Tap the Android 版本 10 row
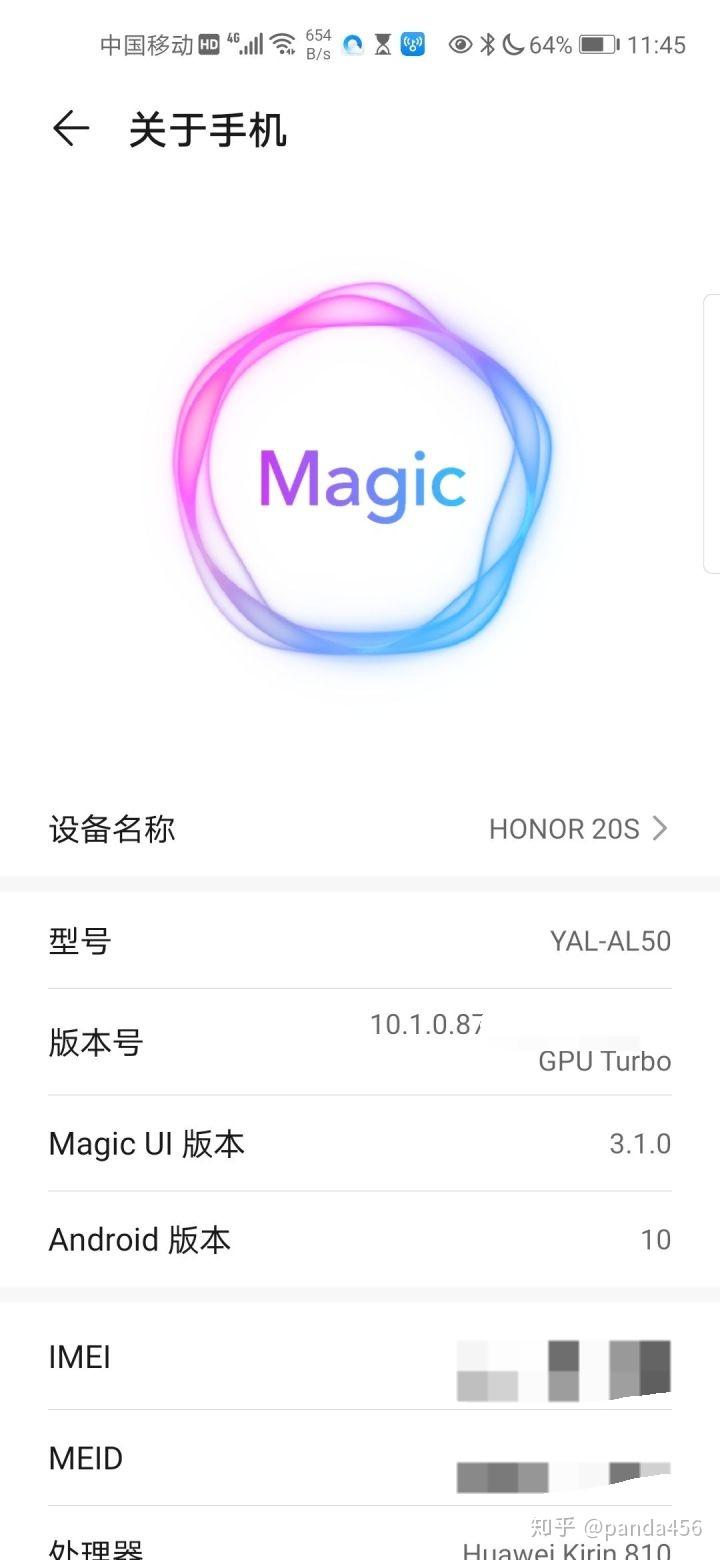This screenshot has height=1560, width=720. [x=360, y=1239]
